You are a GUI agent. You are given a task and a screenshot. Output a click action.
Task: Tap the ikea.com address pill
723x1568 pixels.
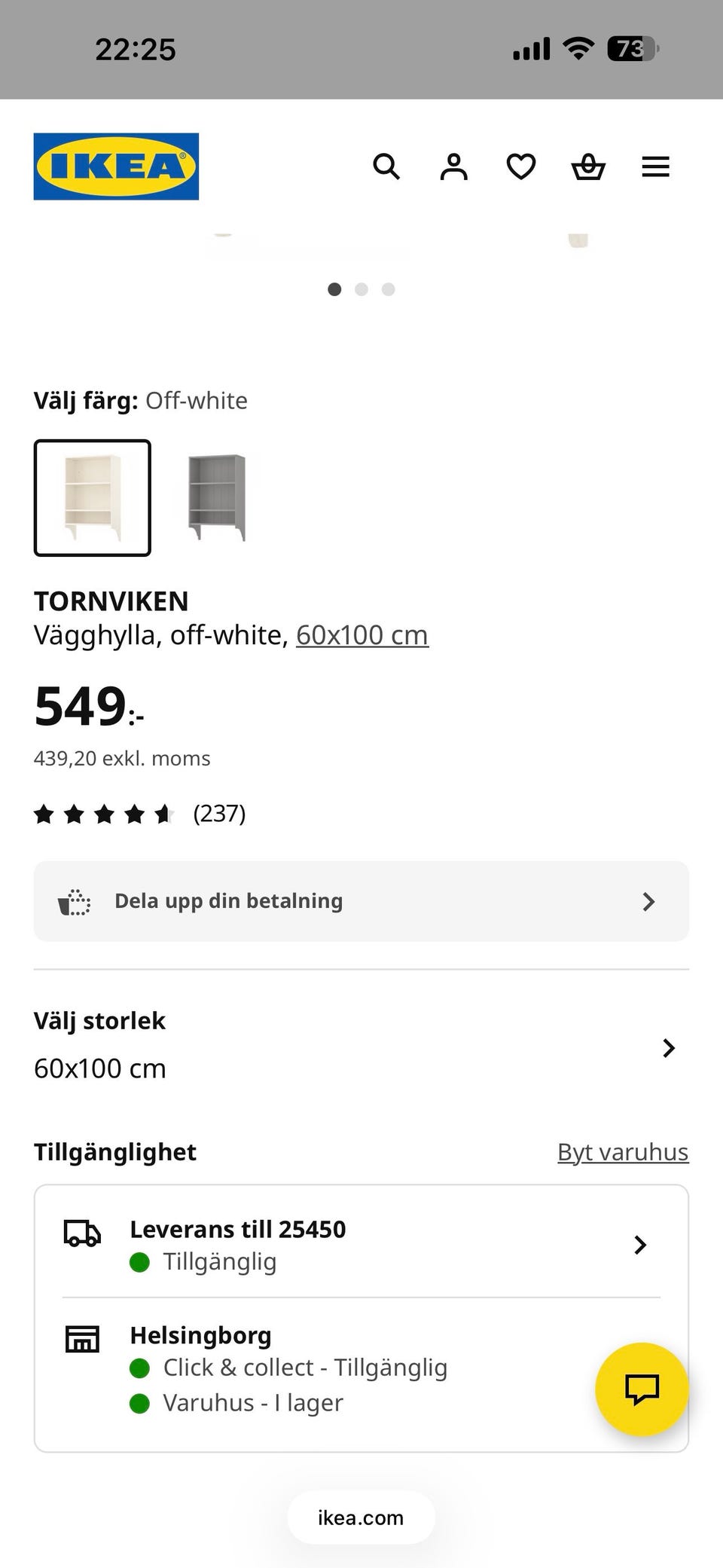[x=360, y=1518]
